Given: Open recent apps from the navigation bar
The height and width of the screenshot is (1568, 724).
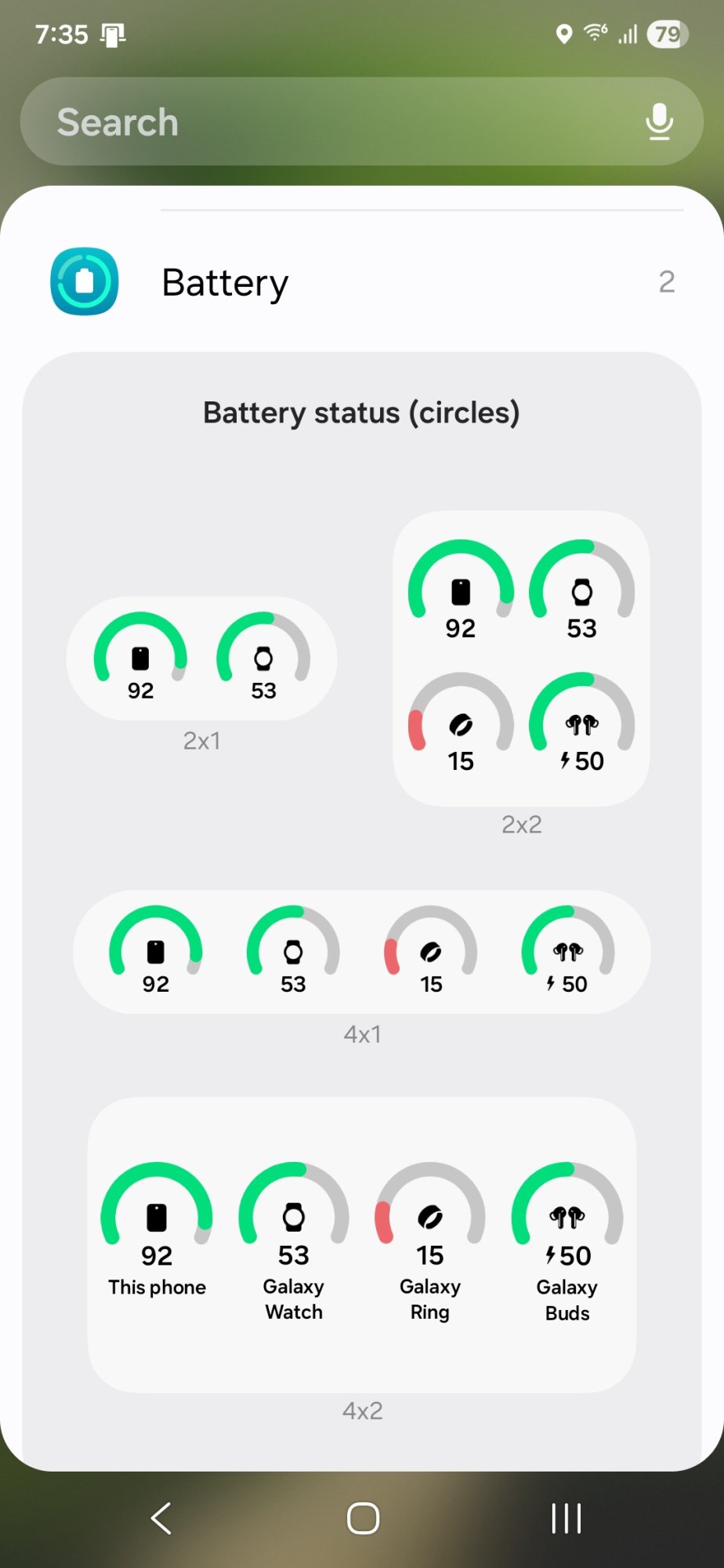Looking at the screenshot, I should [x=566, y=1519].
